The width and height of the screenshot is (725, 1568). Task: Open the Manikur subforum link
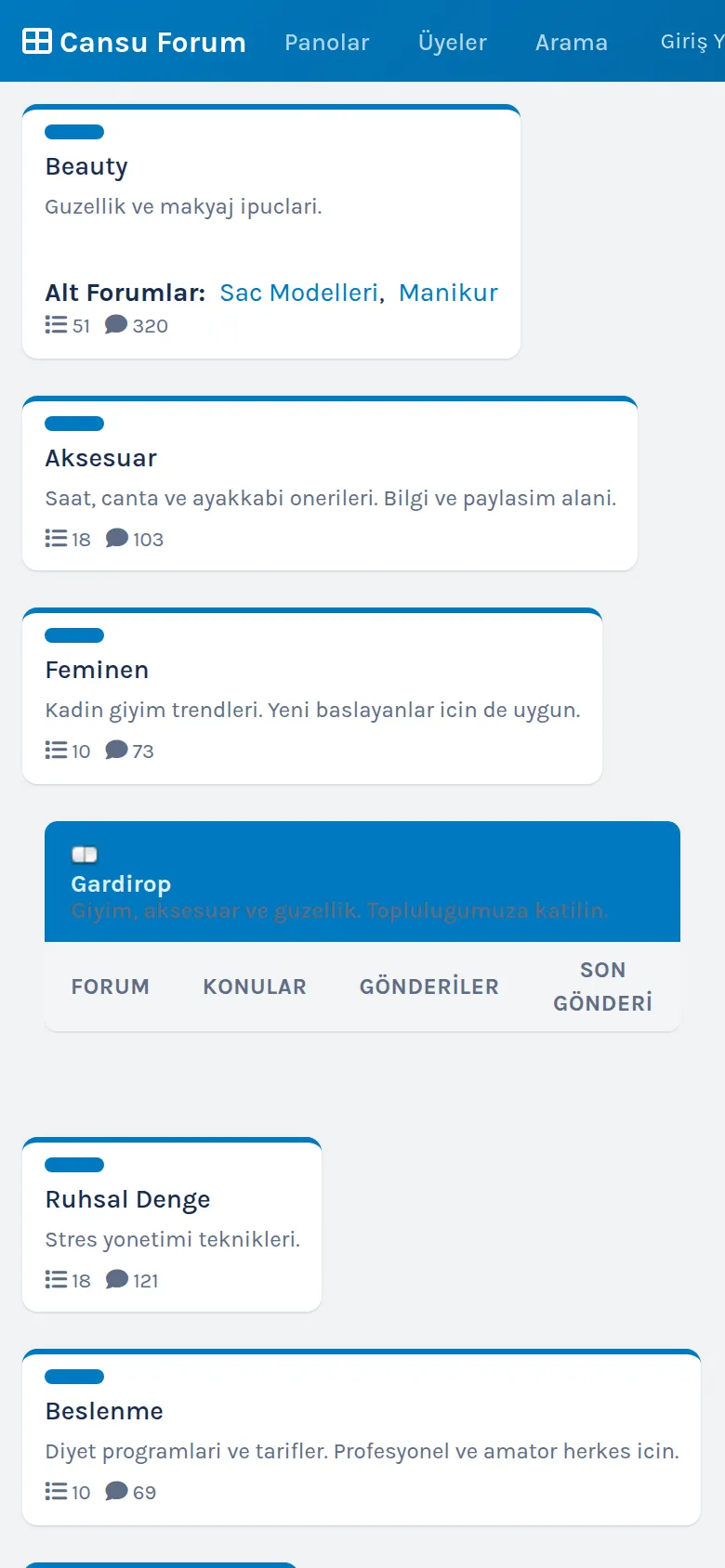click(448, 293)
